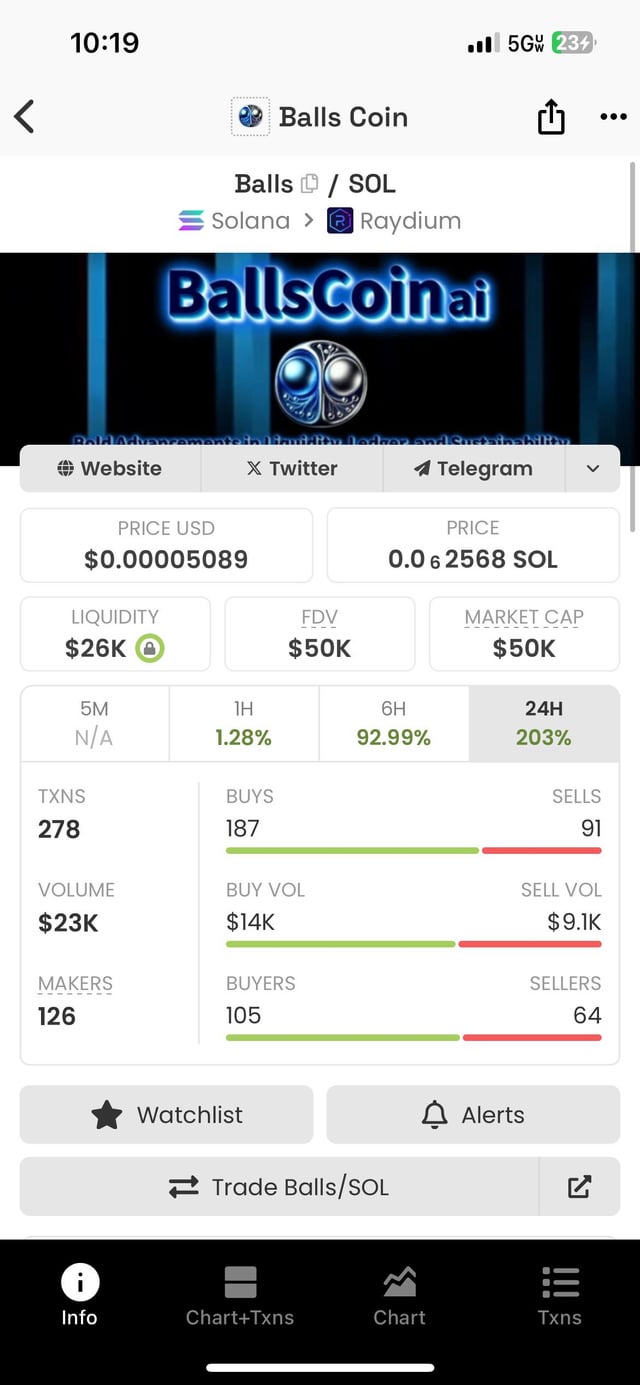
Task: Tap Trade Balls/SOL button
Action: pos(279,1187)
